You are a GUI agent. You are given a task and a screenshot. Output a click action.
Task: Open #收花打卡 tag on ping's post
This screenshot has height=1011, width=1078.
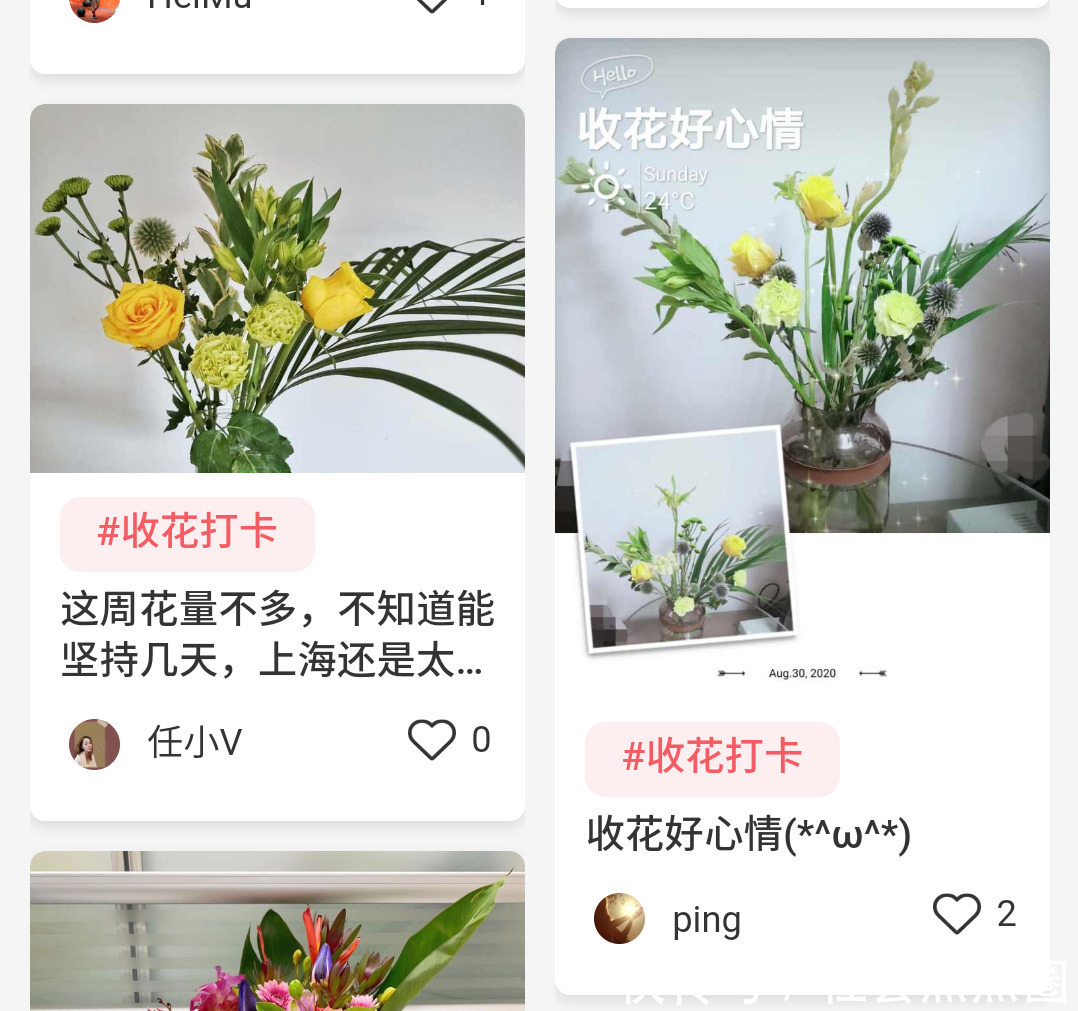[x=712, y=759]
